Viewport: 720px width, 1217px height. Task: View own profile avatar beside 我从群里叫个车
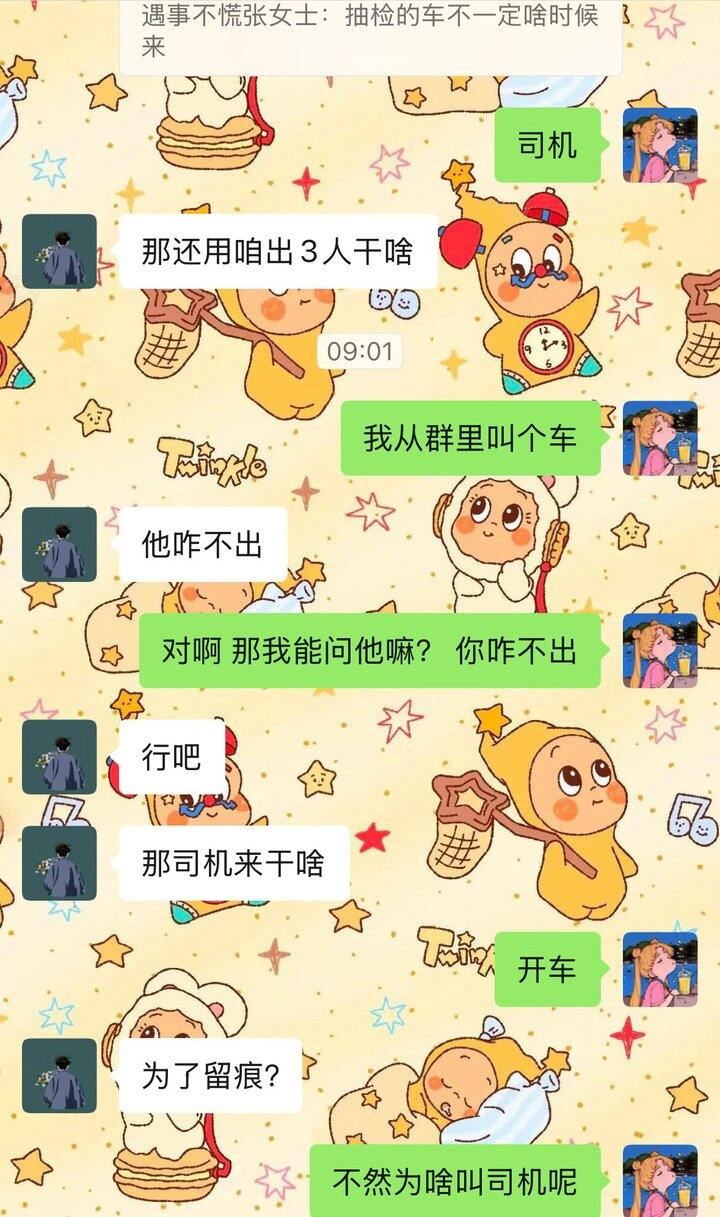(660, 438)
